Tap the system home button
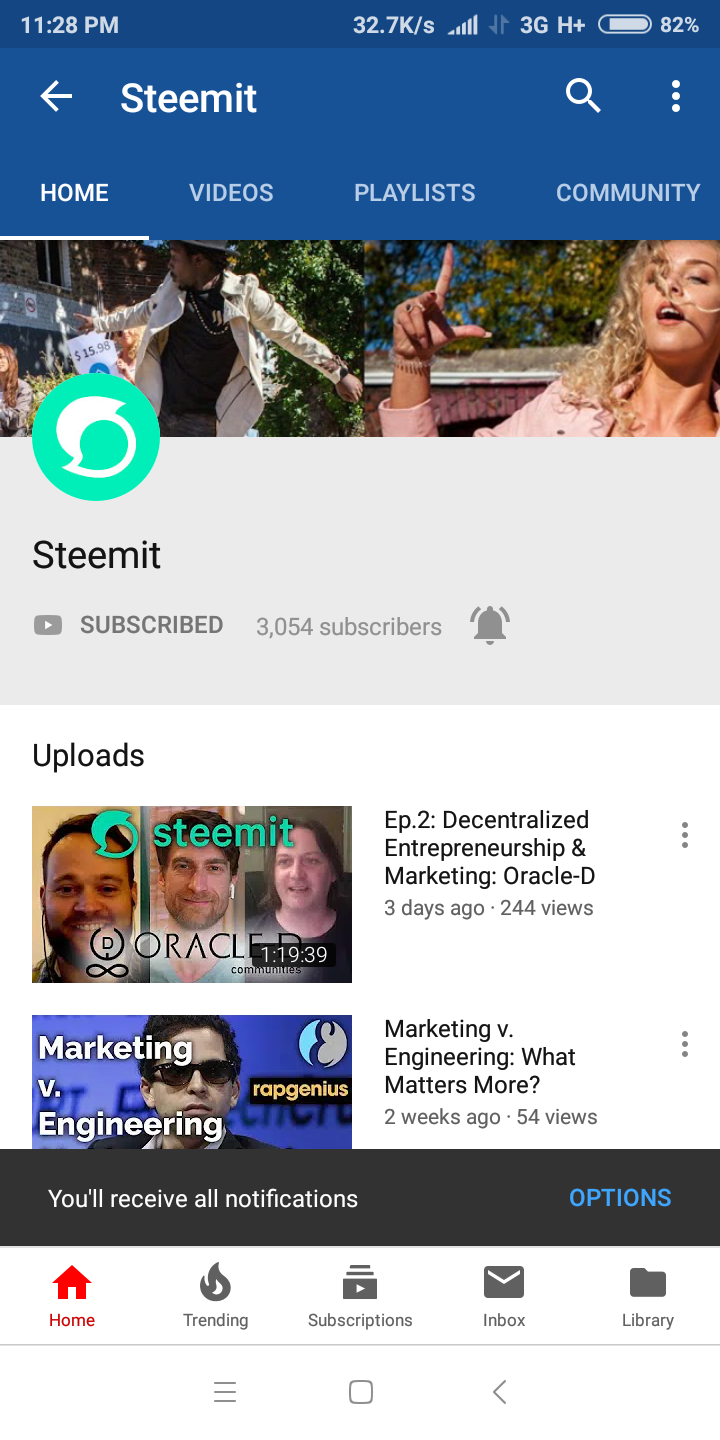The image size is (720, 1440). 360,1392
